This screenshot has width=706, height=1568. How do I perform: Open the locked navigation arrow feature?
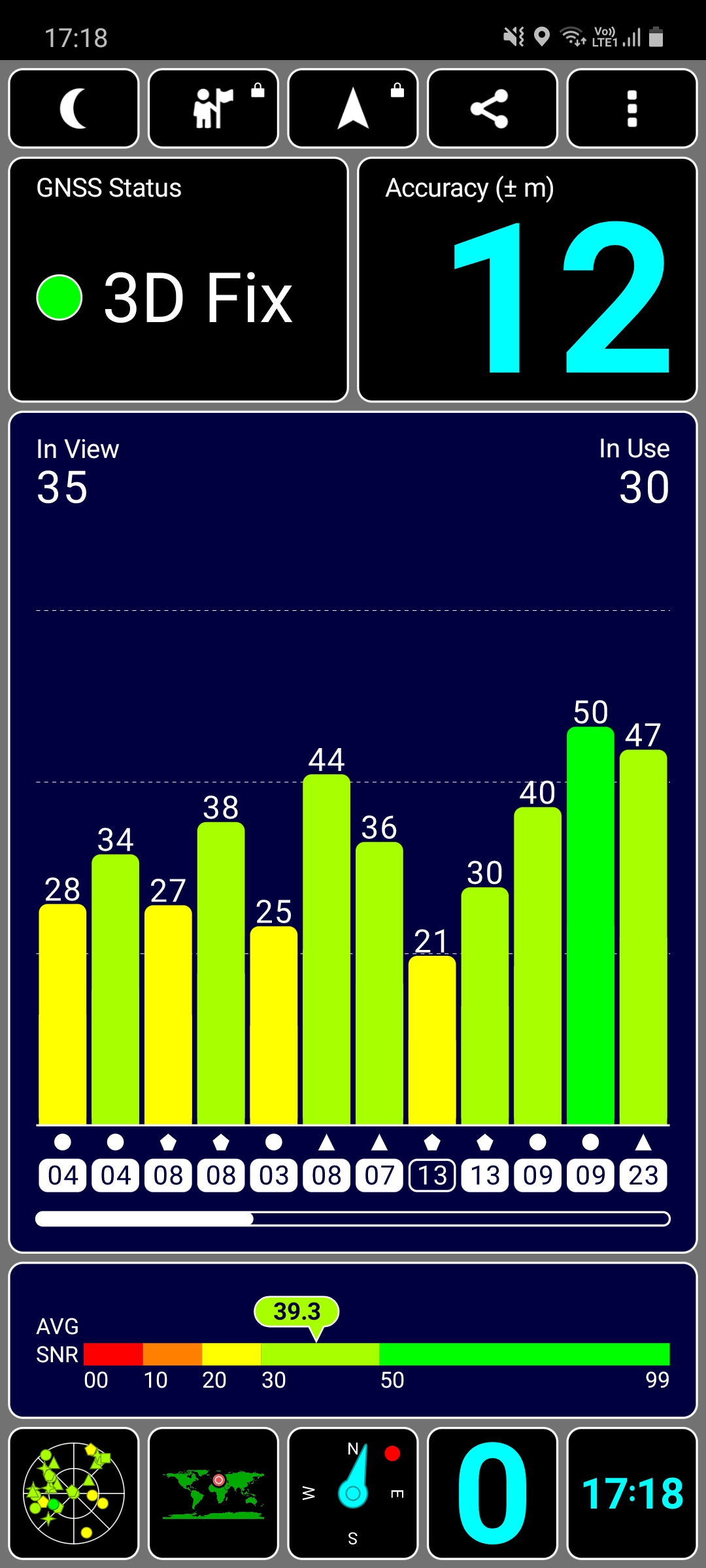[353, 108]
